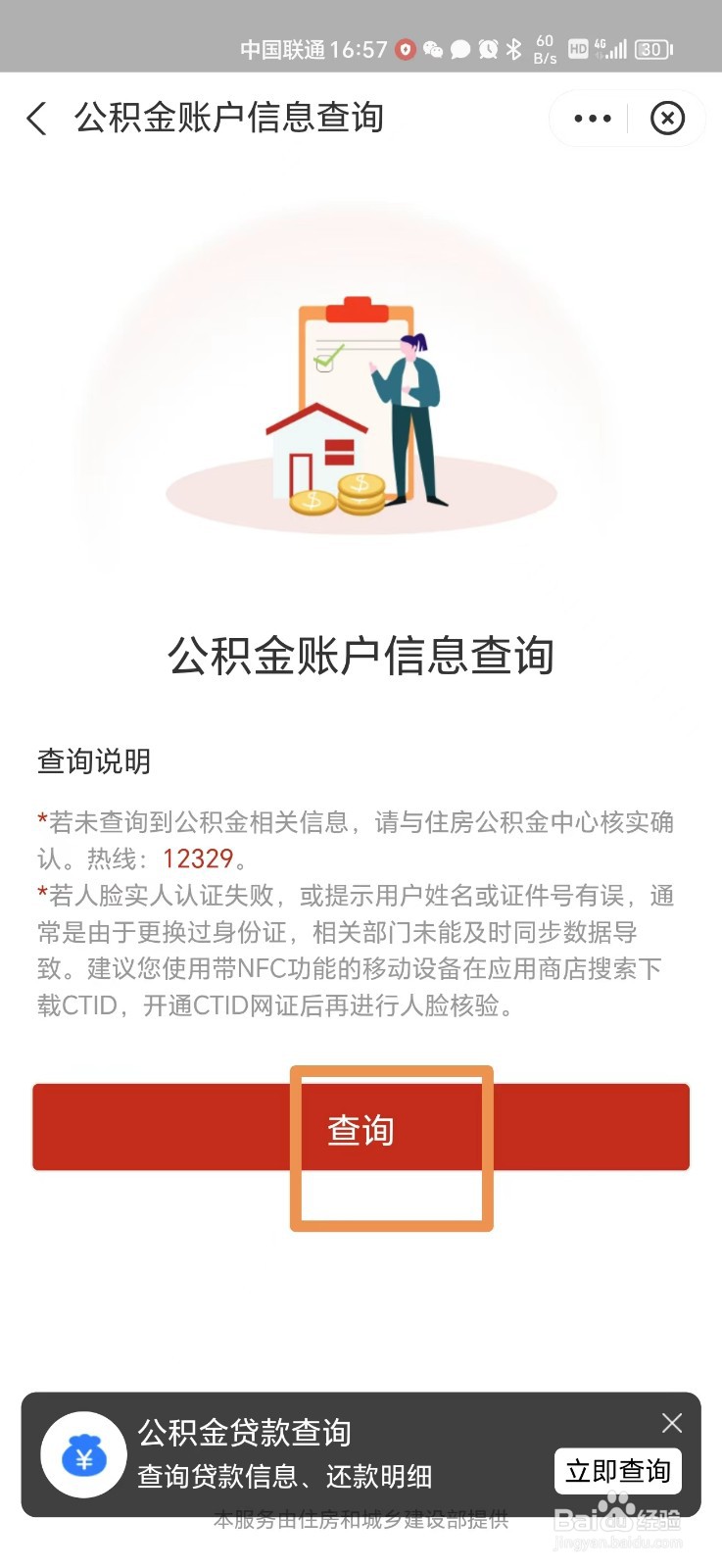This screenshot has width=722, height=1568.
Task: Dismiss the loan banner with its X
Action: 672,1423
